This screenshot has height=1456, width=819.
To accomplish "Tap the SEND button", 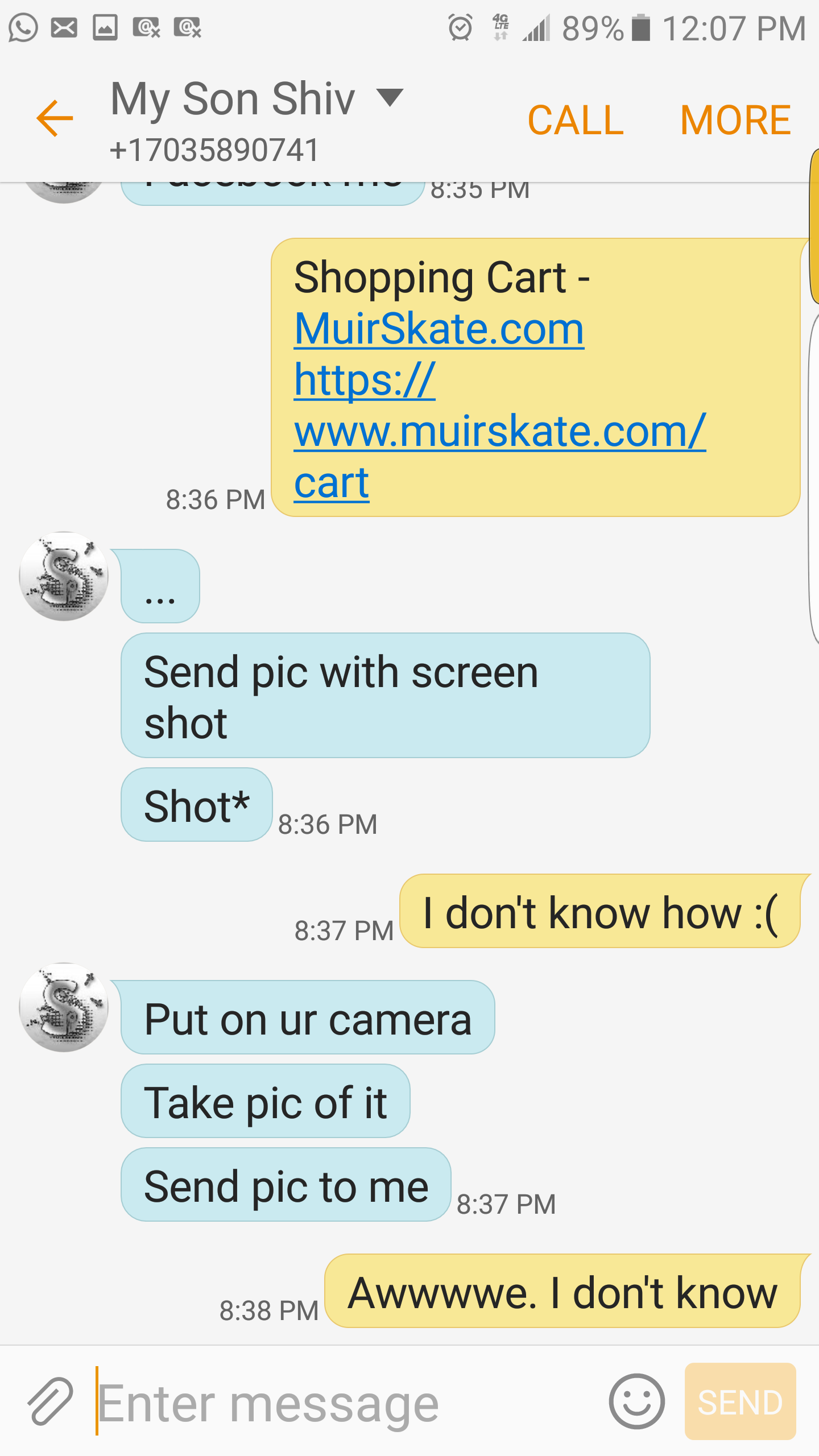I will coord(740,1401).
